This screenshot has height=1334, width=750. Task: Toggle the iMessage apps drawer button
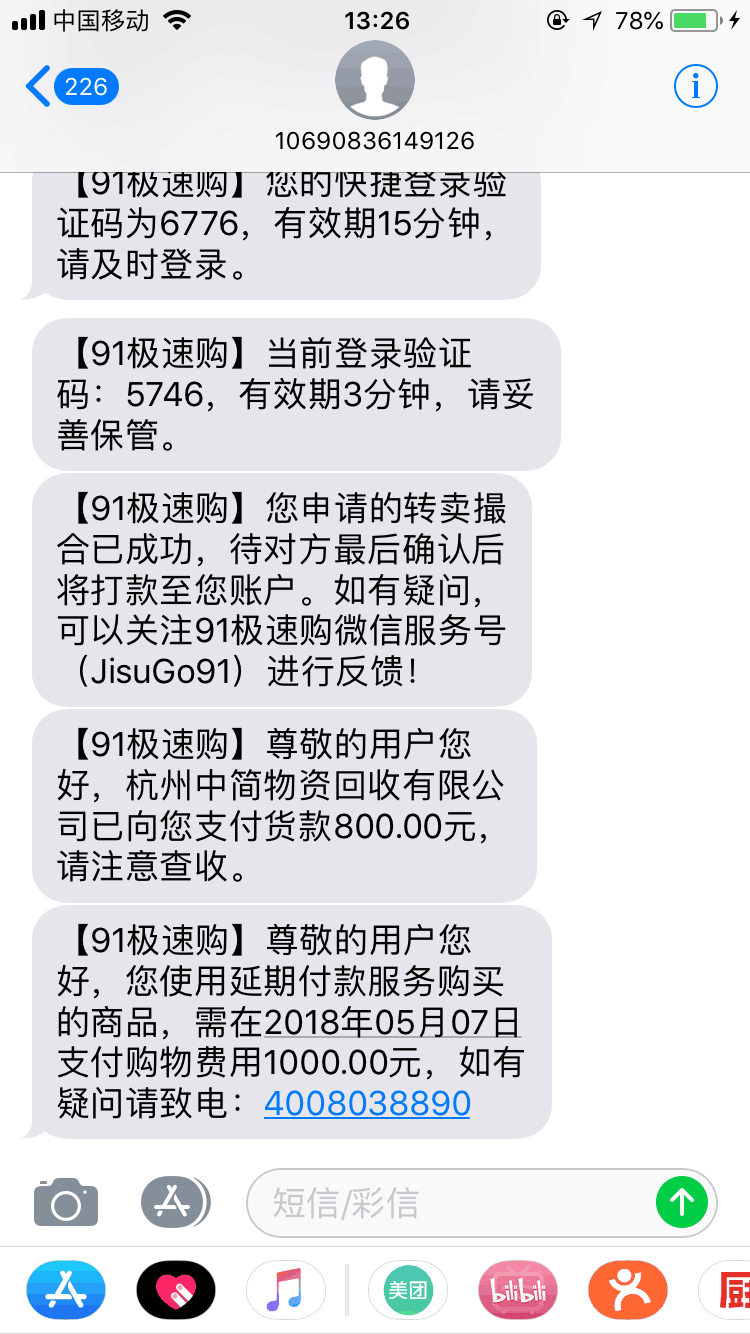click(x=175, y=1202)
